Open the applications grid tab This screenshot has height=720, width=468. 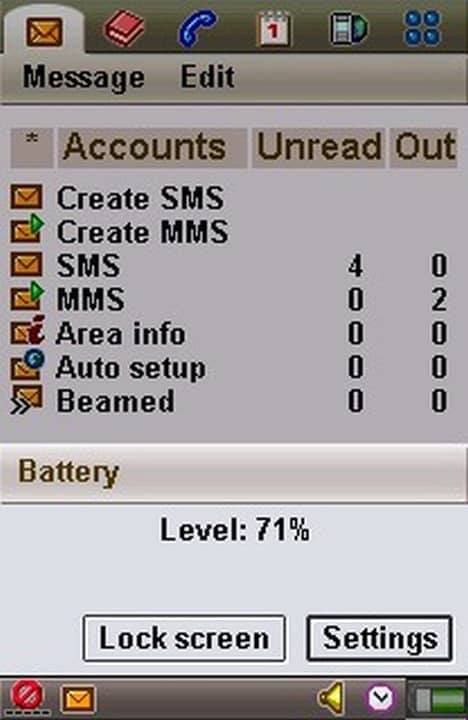tap(423, 29)
